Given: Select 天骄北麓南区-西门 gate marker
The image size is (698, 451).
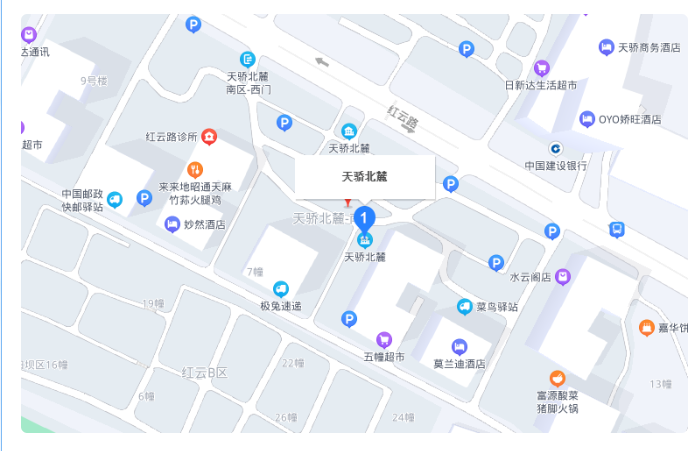Looking at the screenshot, I should (x=248, y=59).
